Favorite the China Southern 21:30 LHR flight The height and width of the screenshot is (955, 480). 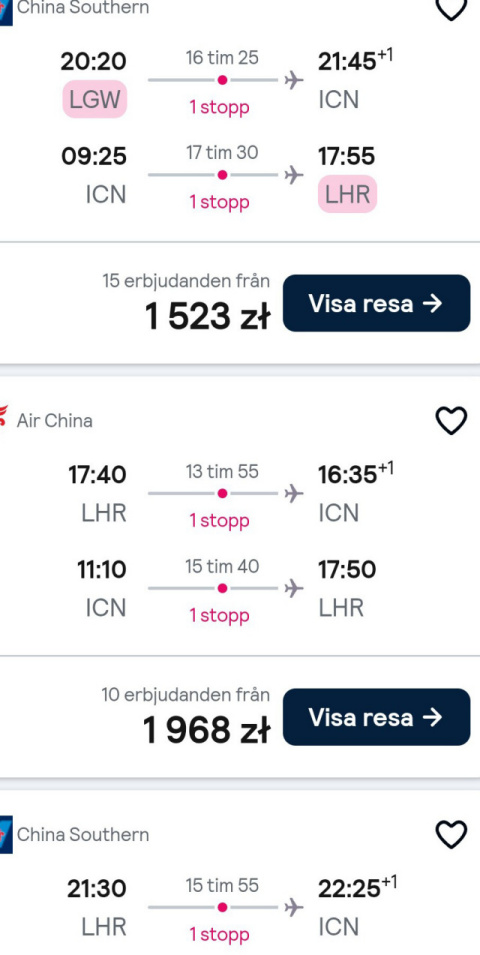[451, 834]
